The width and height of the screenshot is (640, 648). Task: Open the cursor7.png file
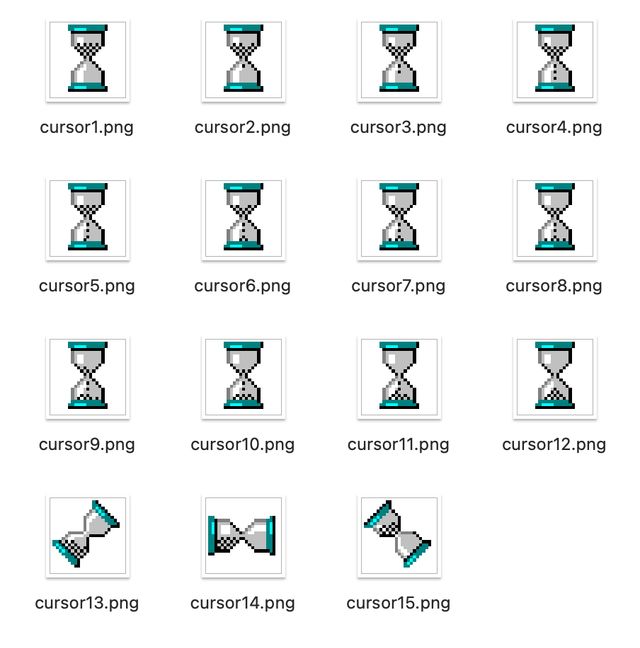tap(399, 218)
